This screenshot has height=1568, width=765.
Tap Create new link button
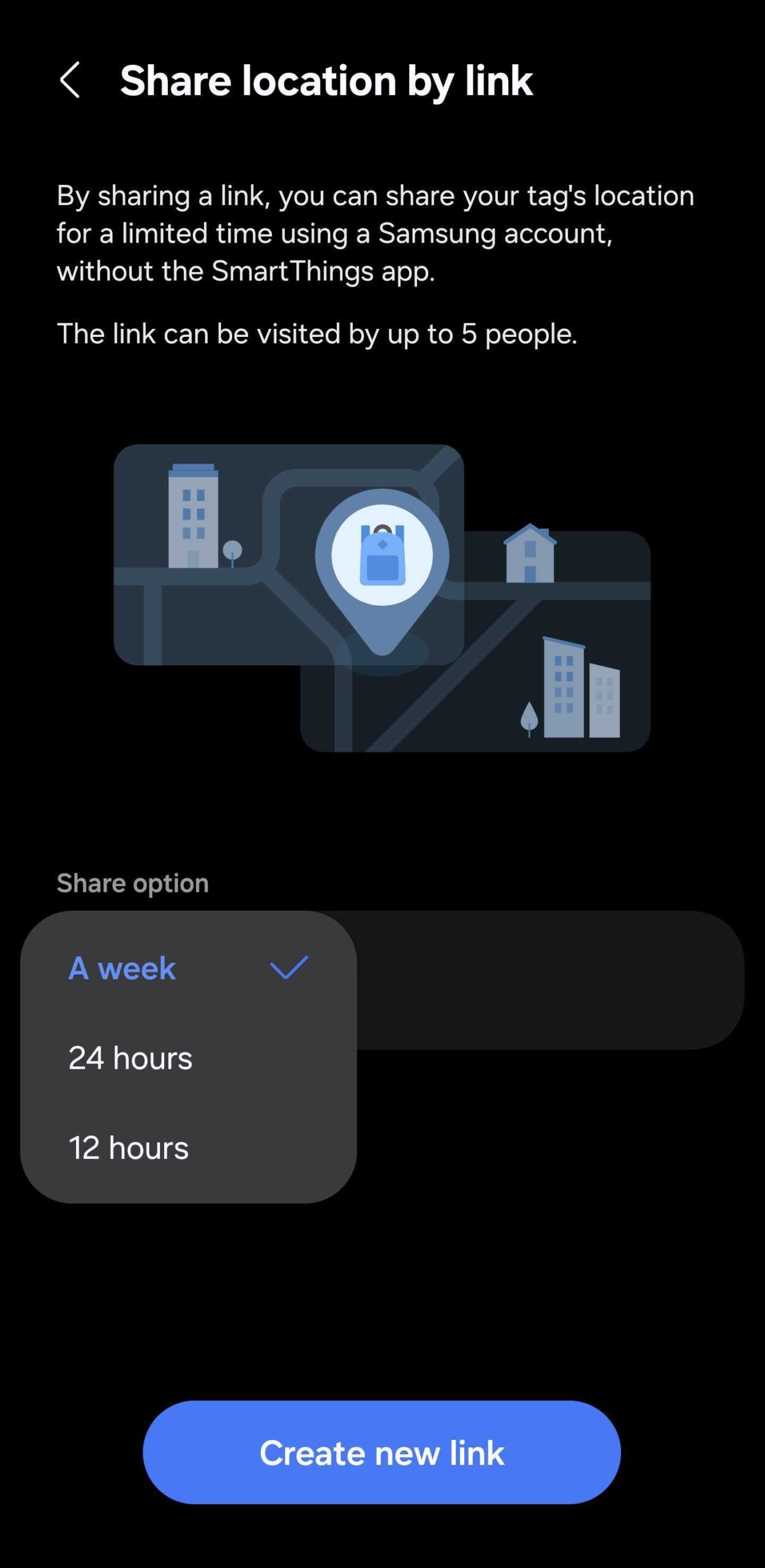click(382, 1452)
